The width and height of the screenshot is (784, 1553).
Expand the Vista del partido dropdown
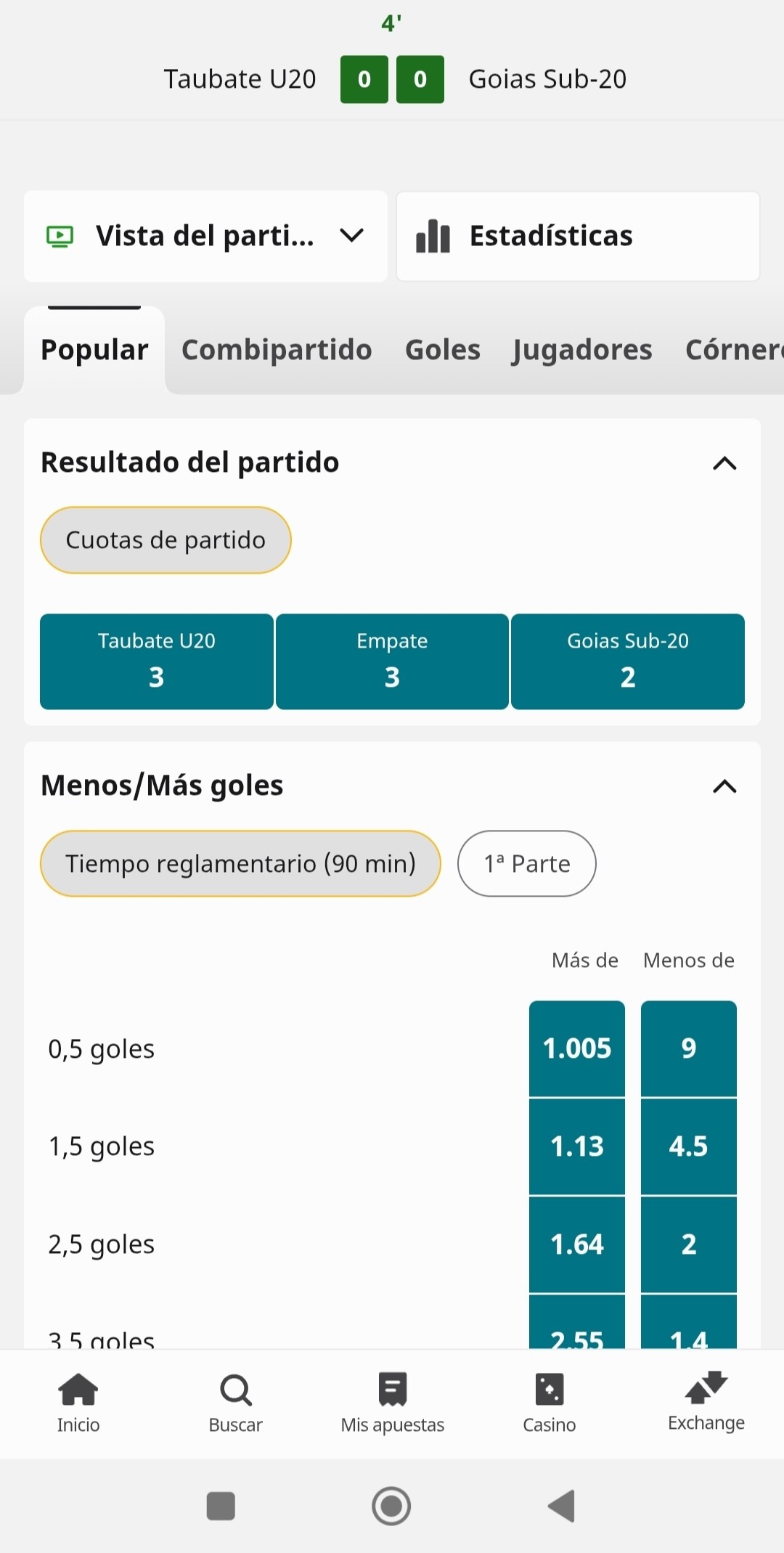click(205, 236)
